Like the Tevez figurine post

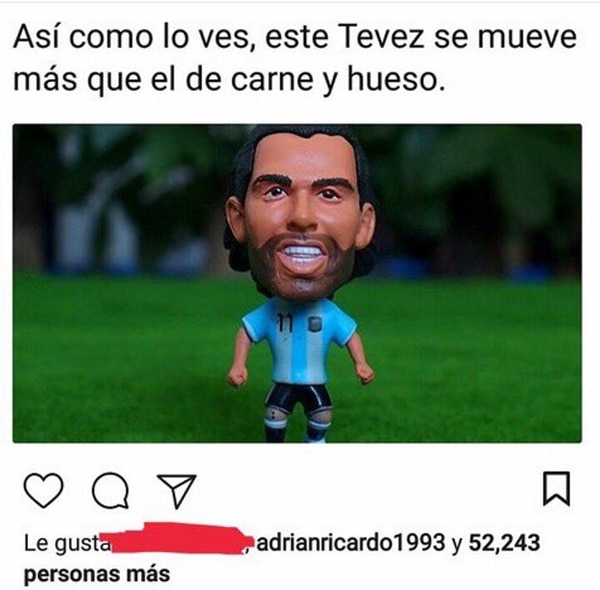coord(43,490)
